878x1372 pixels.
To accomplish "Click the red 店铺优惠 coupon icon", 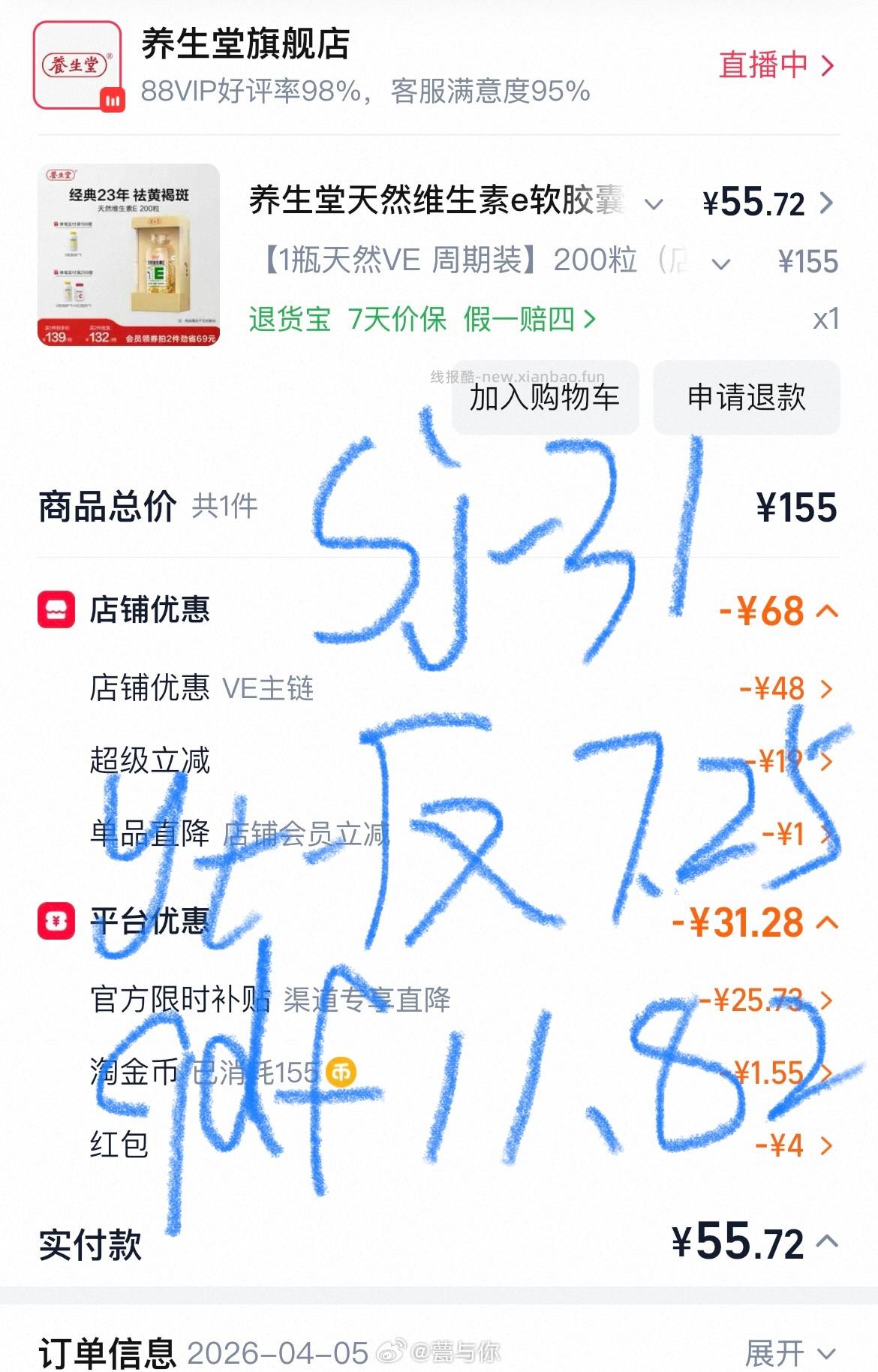I will tap(56, 609).
